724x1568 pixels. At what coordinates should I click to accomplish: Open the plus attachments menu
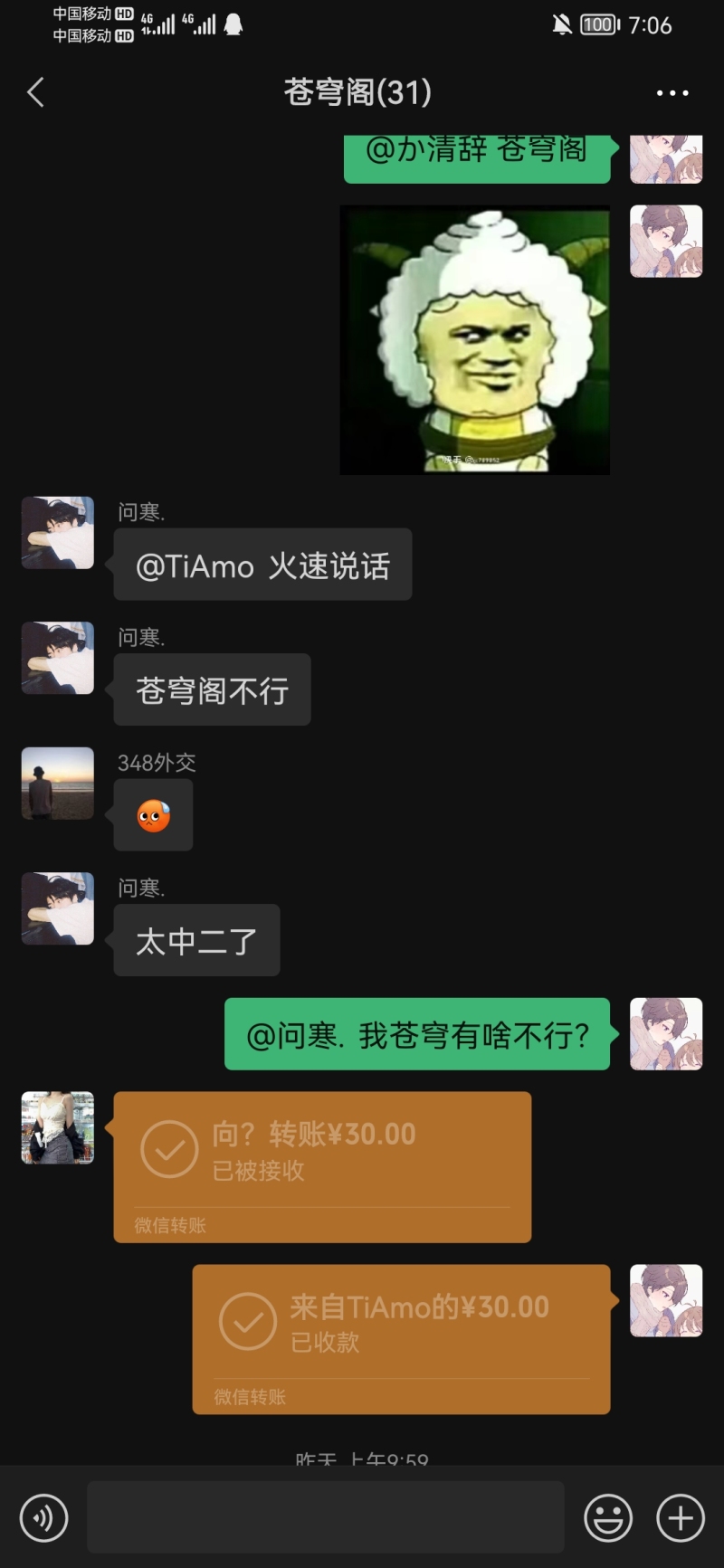pos(681,1517)
